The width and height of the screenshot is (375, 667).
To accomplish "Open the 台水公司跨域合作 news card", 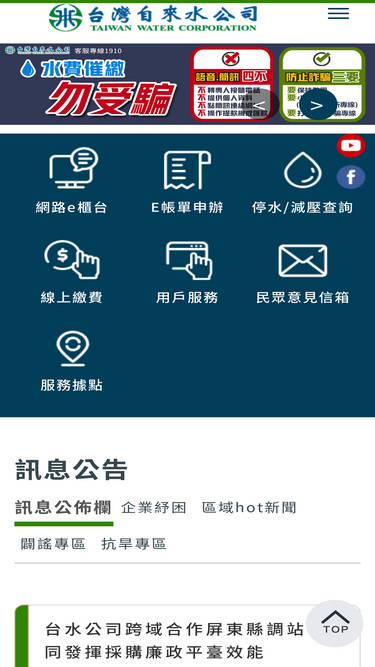I will 188,636.
